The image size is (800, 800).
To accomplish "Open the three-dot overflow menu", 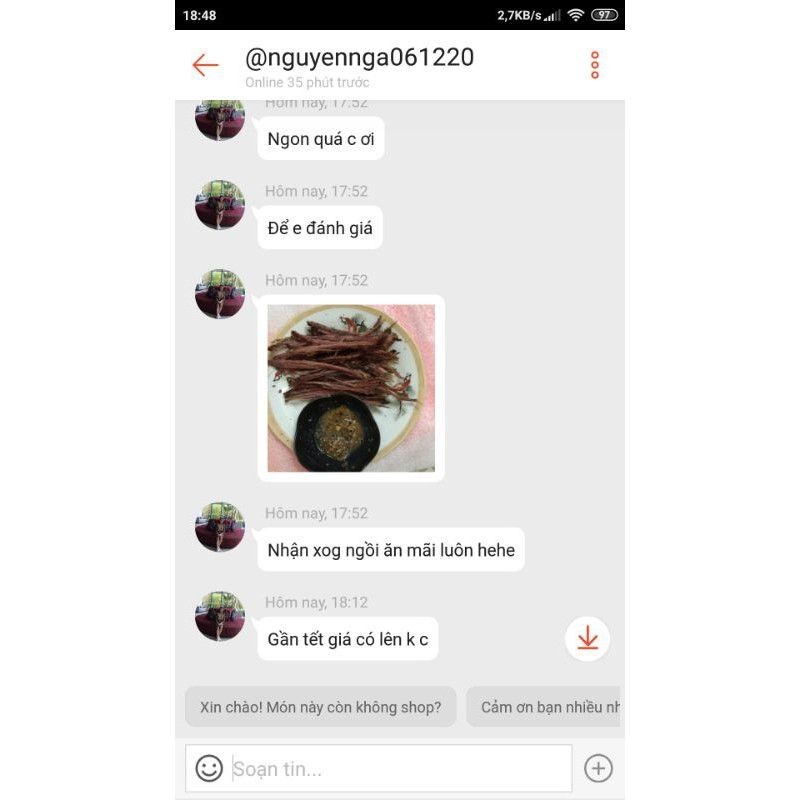I will point(595,66).
